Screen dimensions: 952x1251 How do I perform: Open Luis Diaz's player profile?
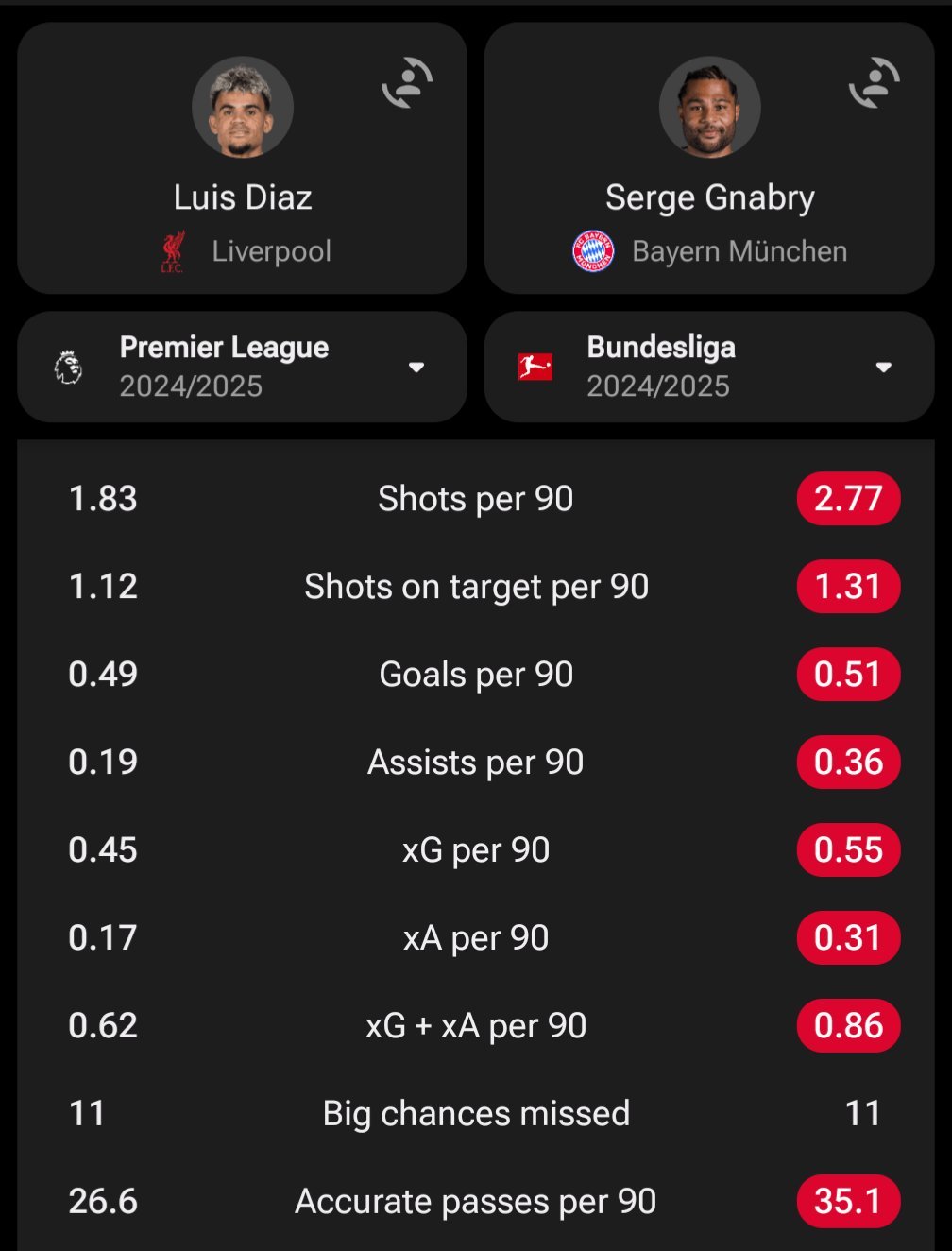coord(243,107)
